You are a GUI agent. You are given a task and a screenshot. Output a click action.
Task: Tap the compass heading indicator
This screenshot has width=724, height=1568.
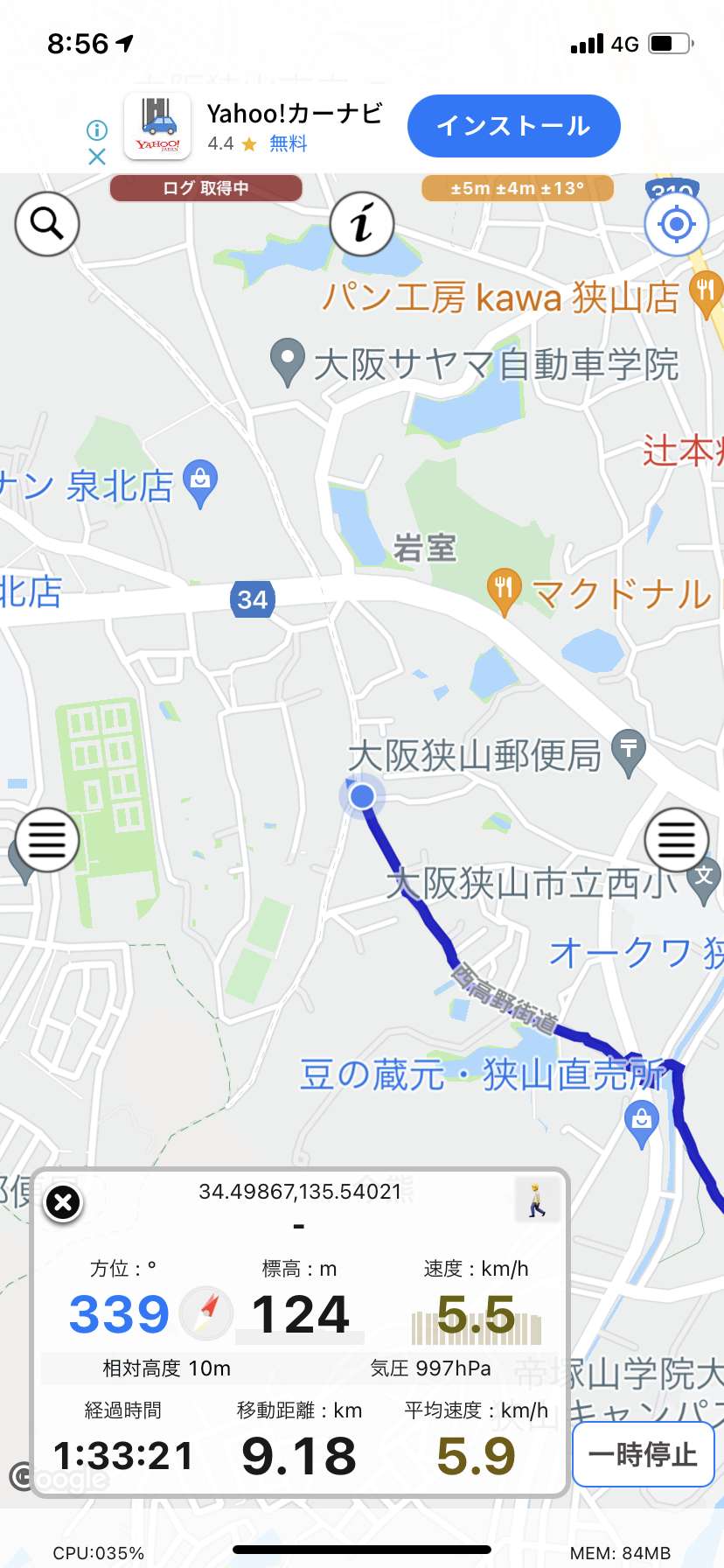click(206, 1314)
